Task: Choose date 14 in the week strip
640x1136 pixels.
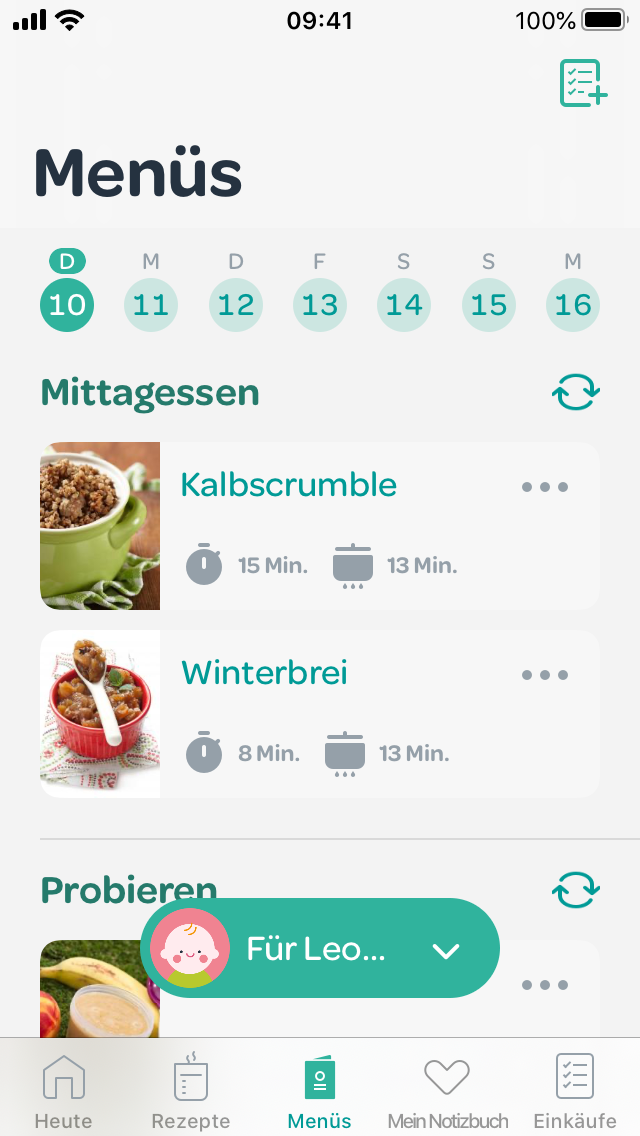Action: [404, 304]
